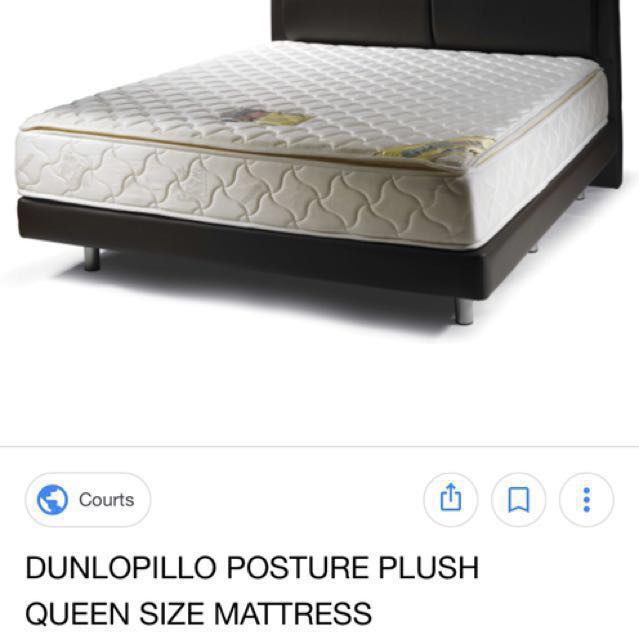
Task: Bookmark the image to a collection
Action: click(519, 498)
